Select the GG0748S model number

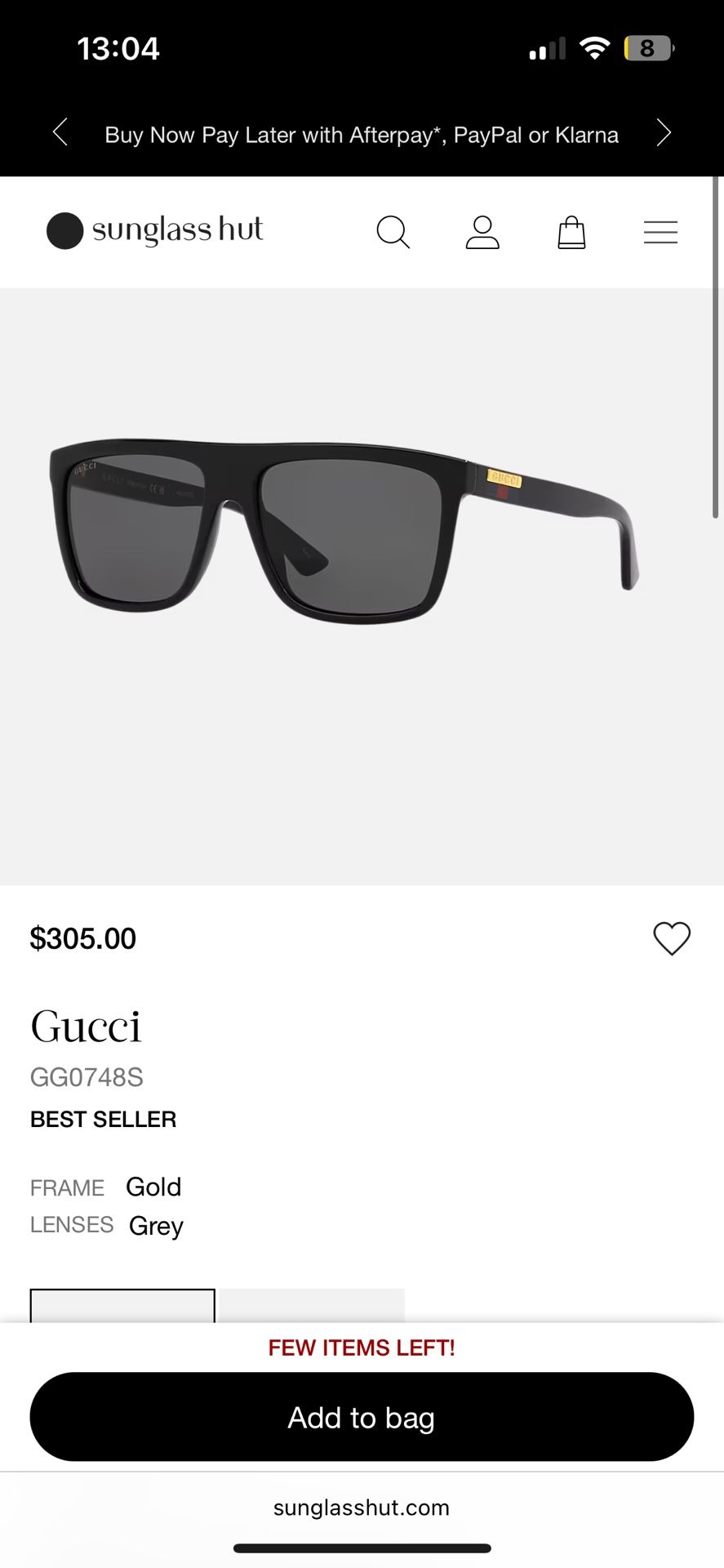(87, 1077)
